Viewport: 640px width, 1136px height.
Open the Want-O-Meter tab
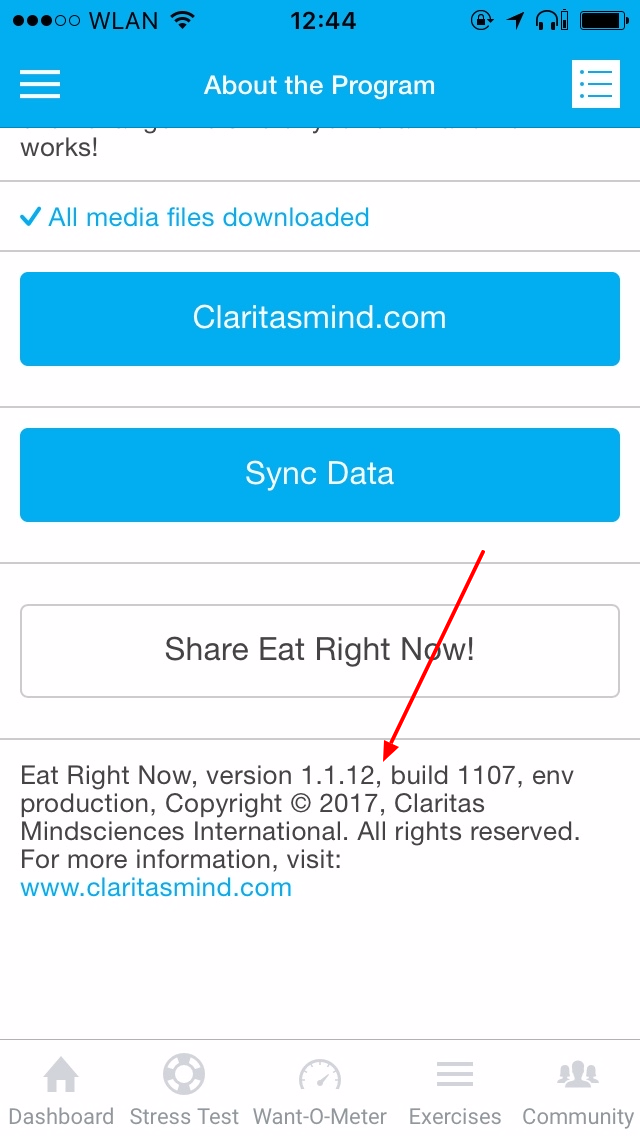coord(320,1090)
